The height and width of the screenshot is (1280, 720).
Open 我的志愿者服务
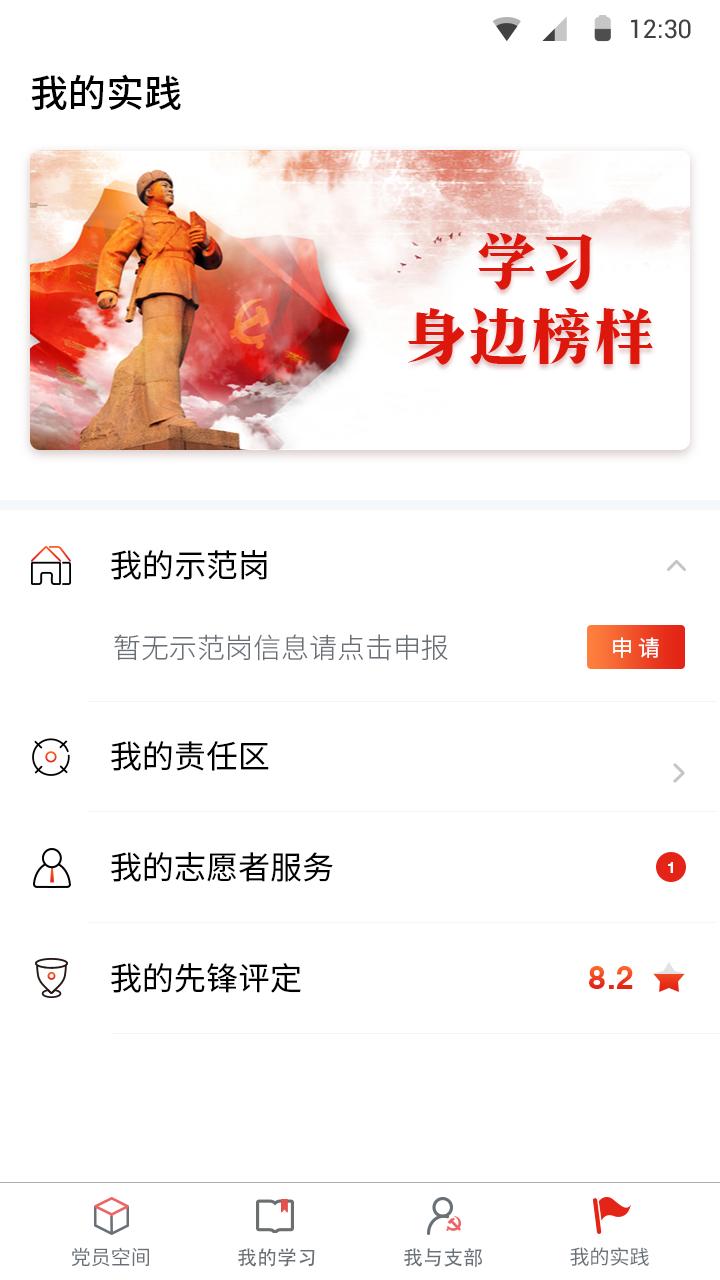tap(400, 867)
